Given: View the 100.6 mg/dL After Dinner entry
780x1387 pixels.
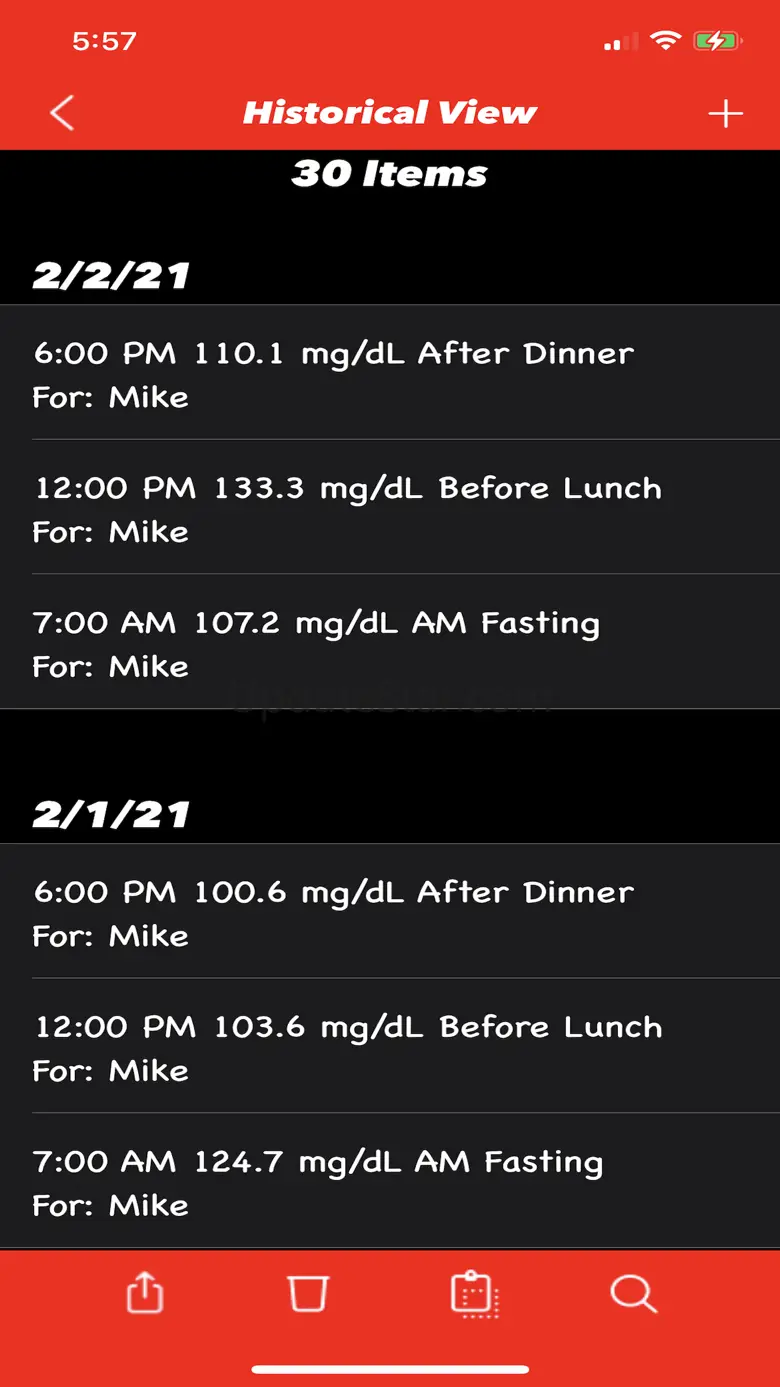Looking at the screenshot, I should click(x=390, y=912).
